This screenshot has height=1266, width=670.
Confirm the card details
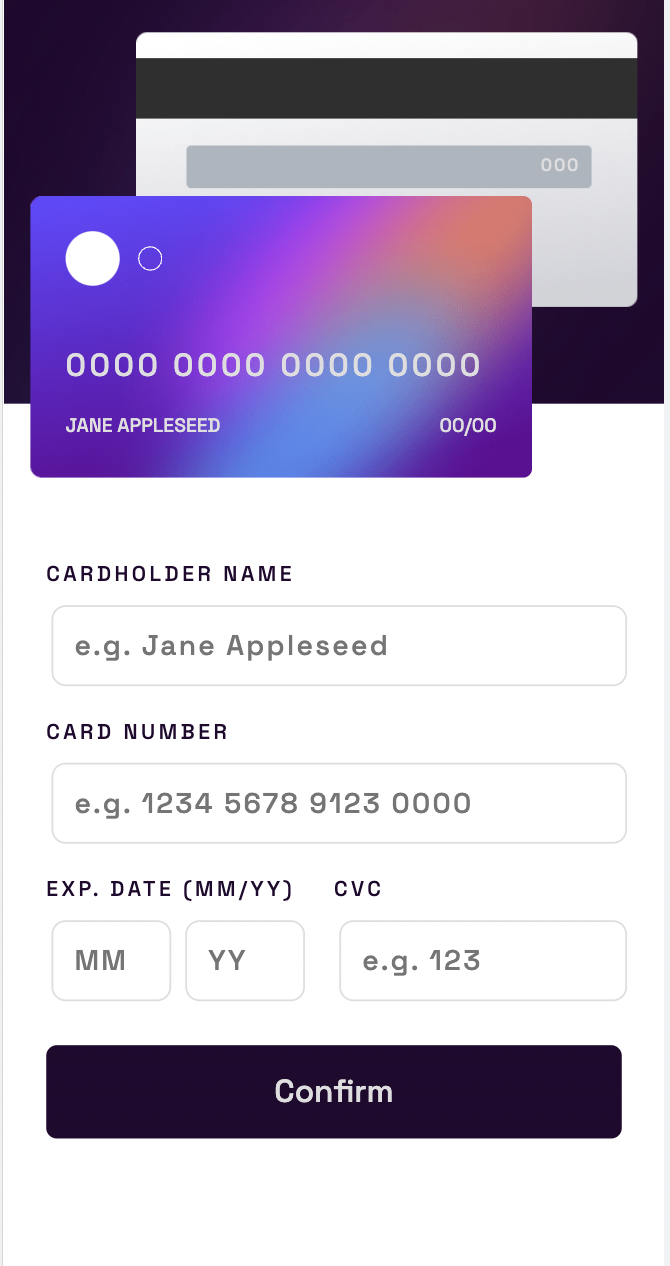[334, 1091]
